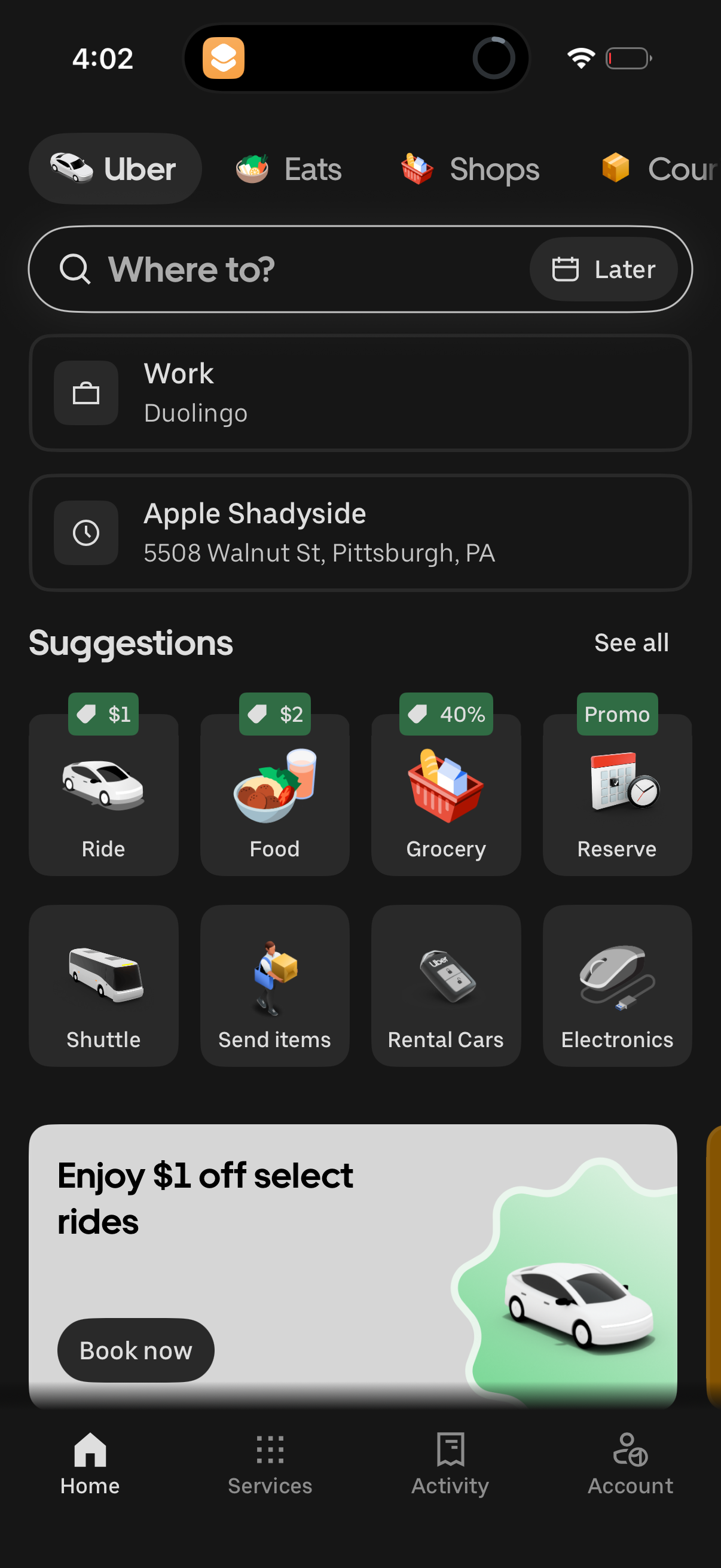Schedule a ride with the Later button
The height and width of the screenshot is (1568, 721).
coord(604,269)
